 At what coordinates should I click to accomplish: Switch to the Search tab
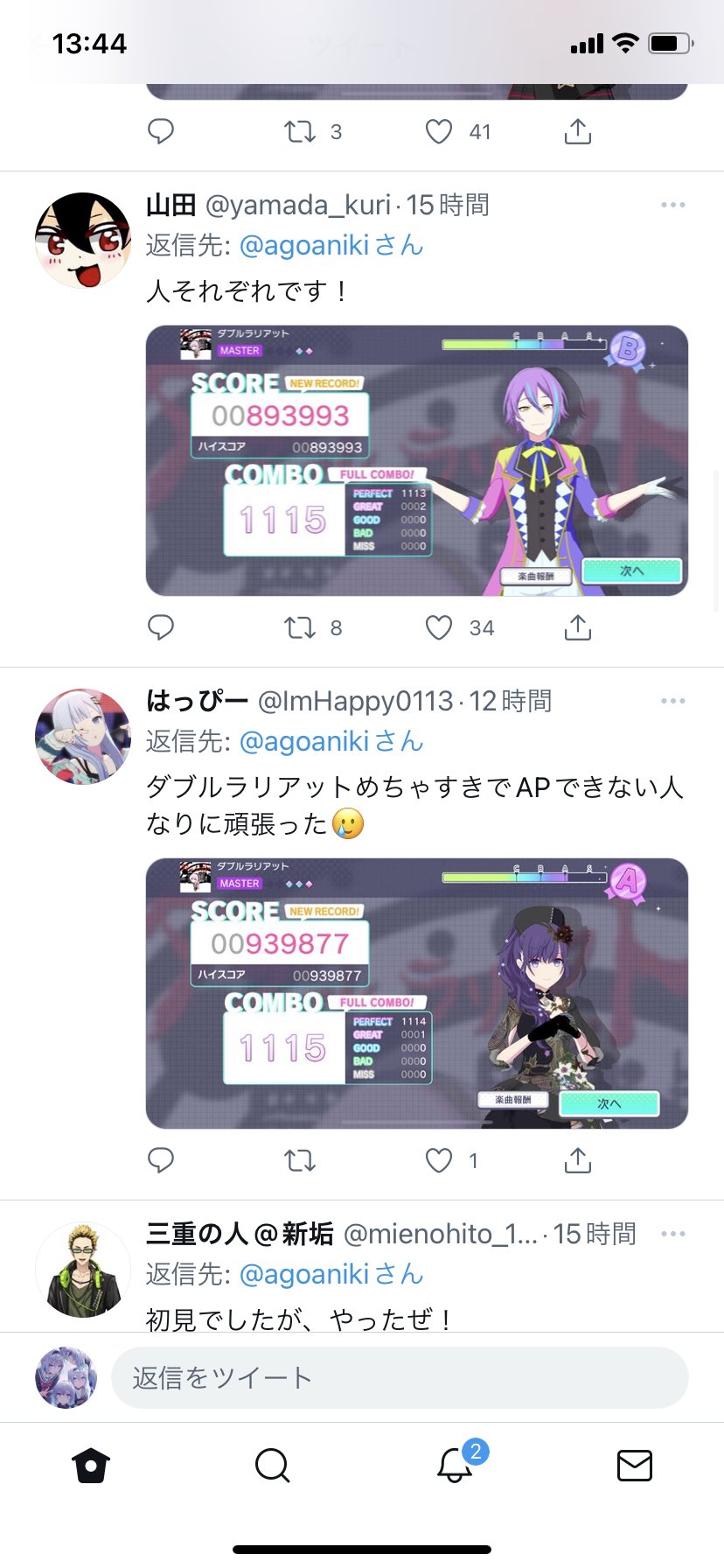click(x=272, y=1465)
